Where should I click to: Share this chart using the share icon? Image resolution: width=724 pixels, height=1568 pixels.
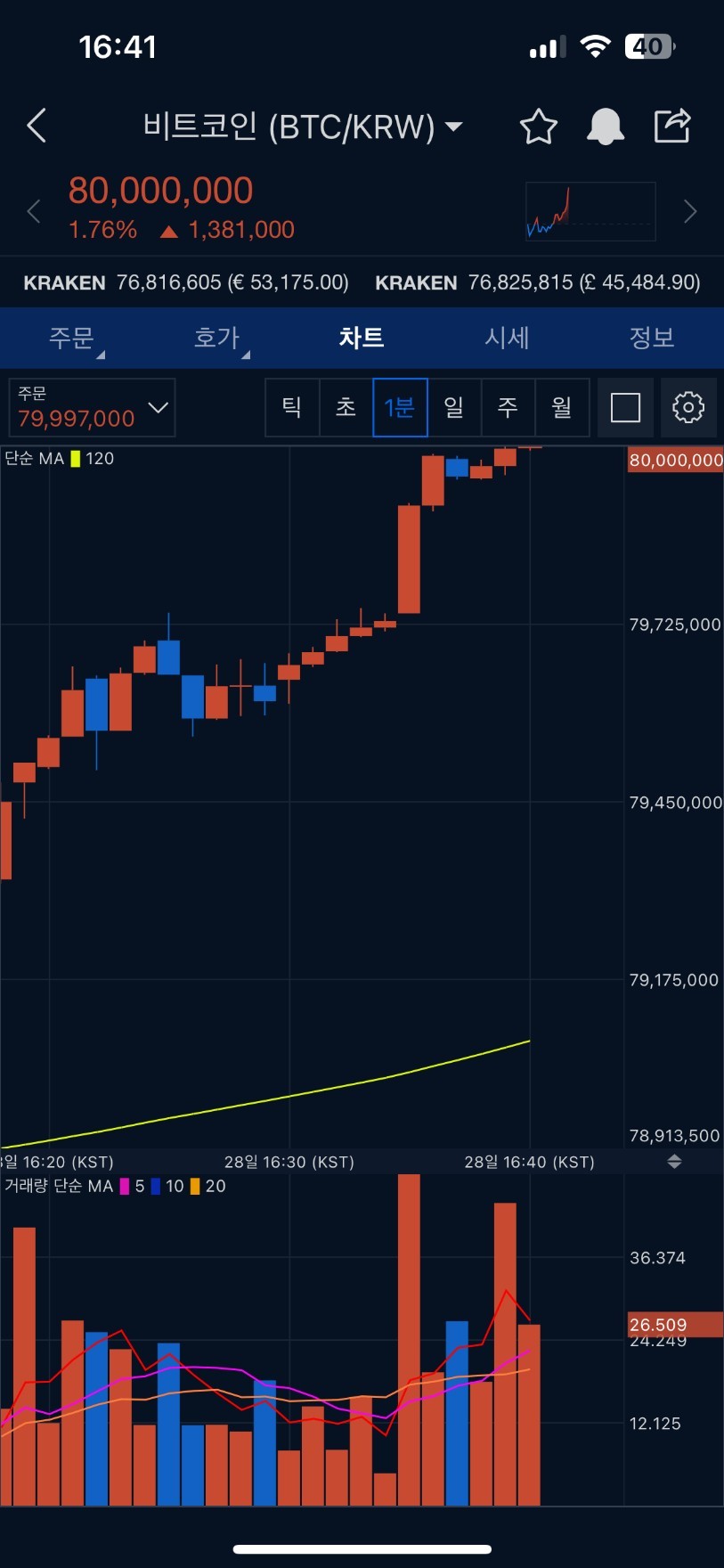pyautogui.click(x=672, y=126)
